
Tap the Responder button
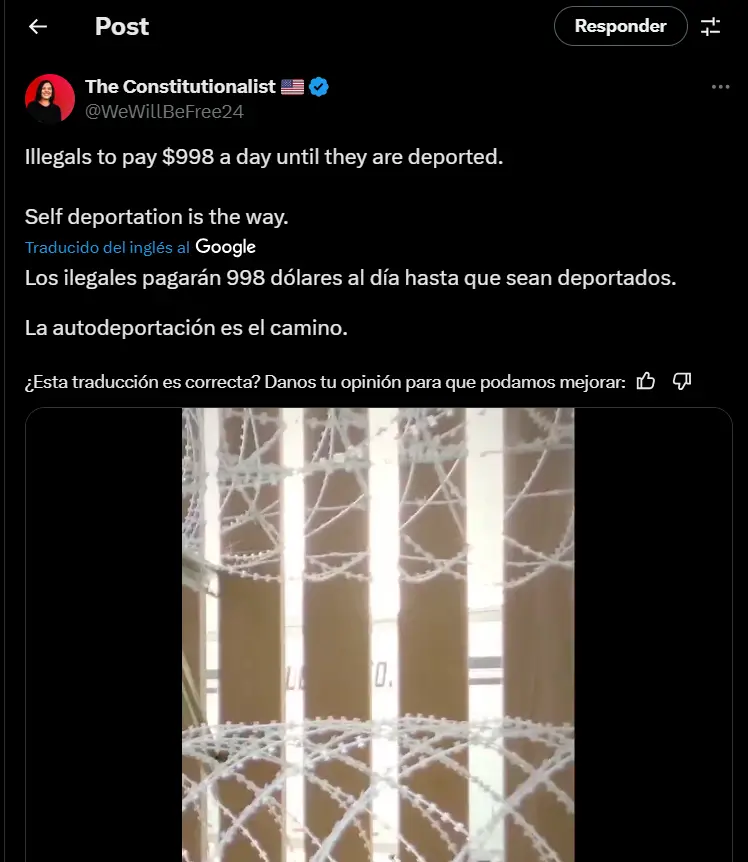(x=620, y=26)
